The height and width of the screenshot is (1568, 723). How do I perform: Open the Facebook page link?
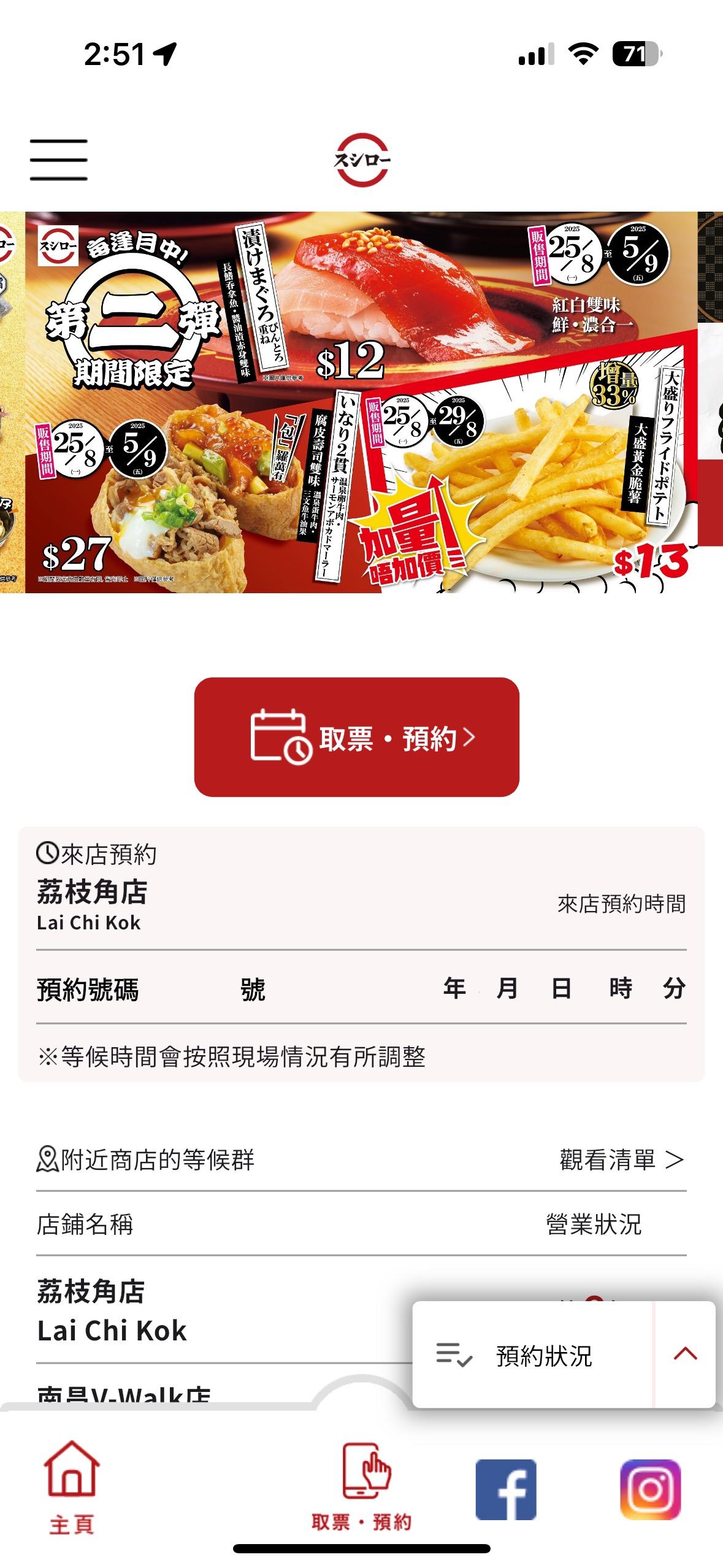click(506, 1489)
